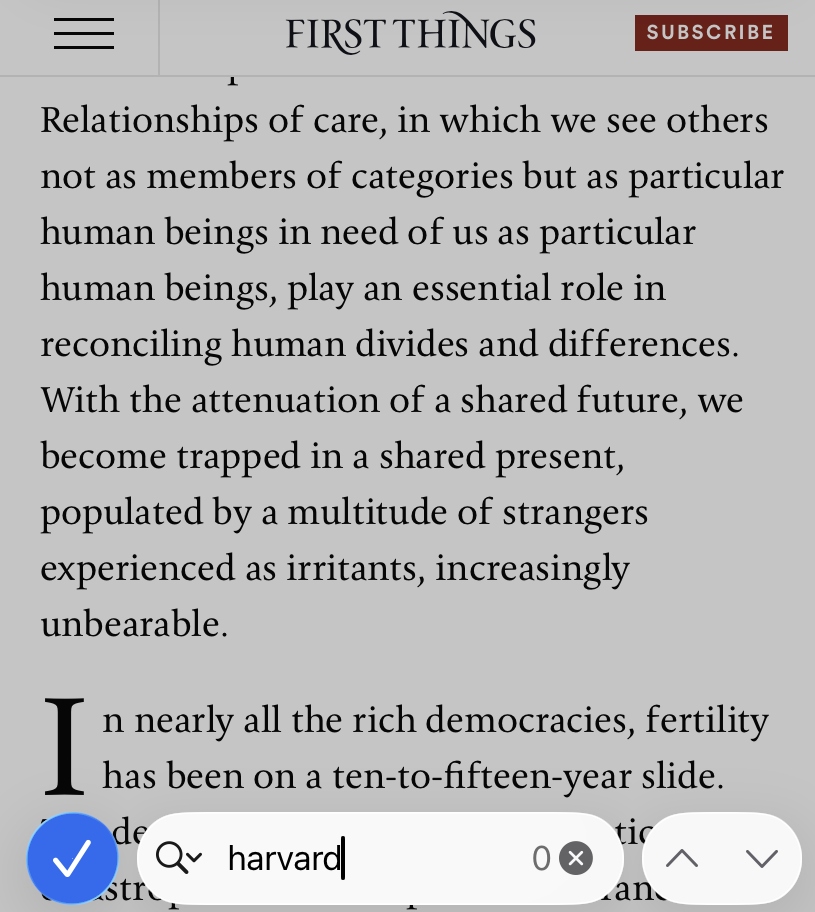Image resolution: width=815 pixels, height=912 pixels.
Task: Confirm find-on-page with the blue checkmark
Action: pos(72,858)
